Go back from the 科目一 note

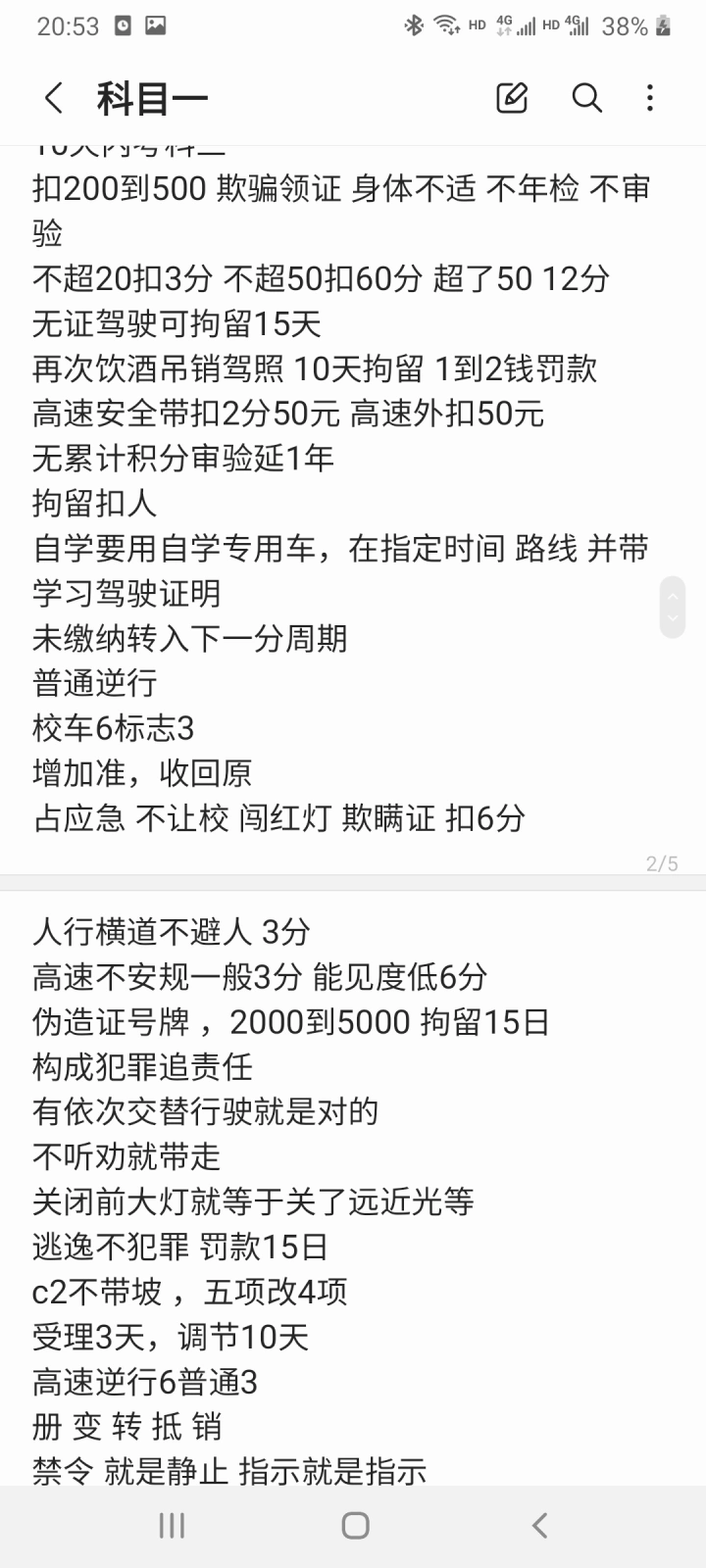[x=54, y=98]
